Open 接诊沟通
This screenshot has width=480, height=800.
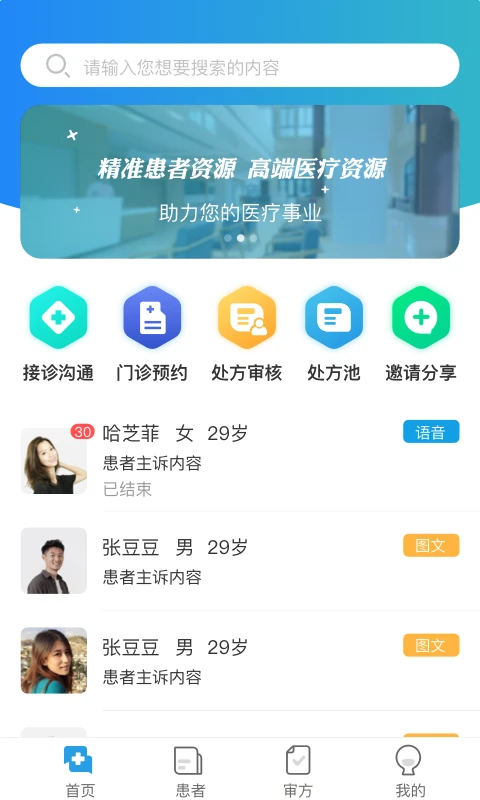click(58, 335)
